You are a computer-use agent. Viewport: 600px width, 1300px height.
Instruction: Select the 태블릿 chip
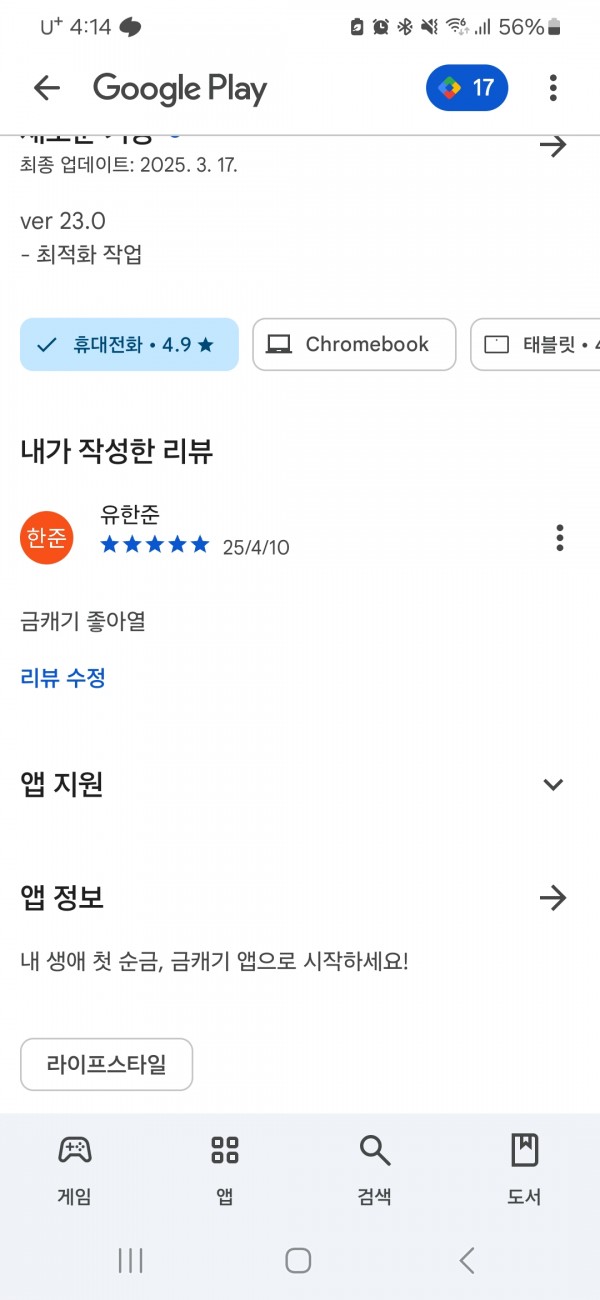[x=536, y=345]
